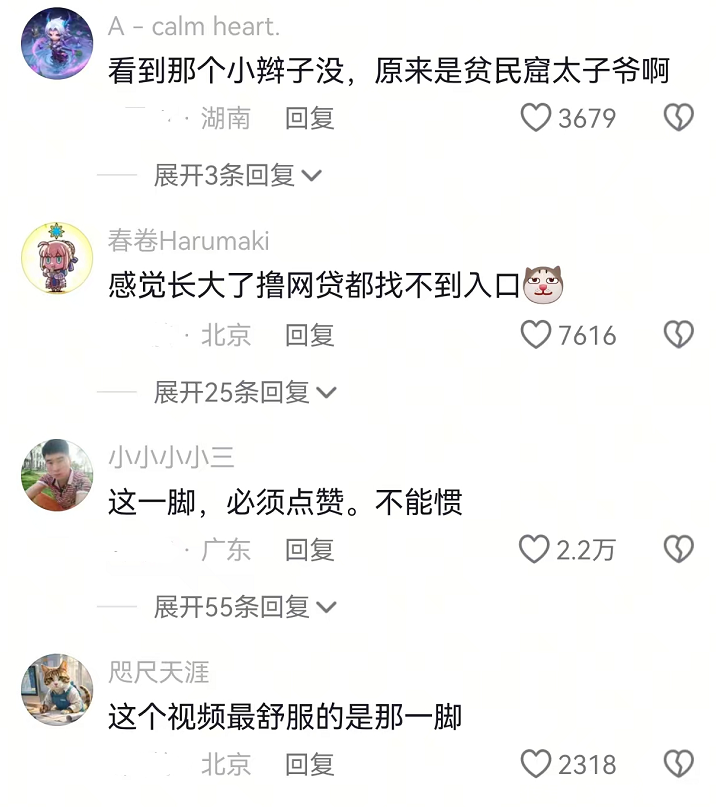Dislike 春卷Harumaki's comment
The width and height of the screenshot is (716, 807).
679,335
